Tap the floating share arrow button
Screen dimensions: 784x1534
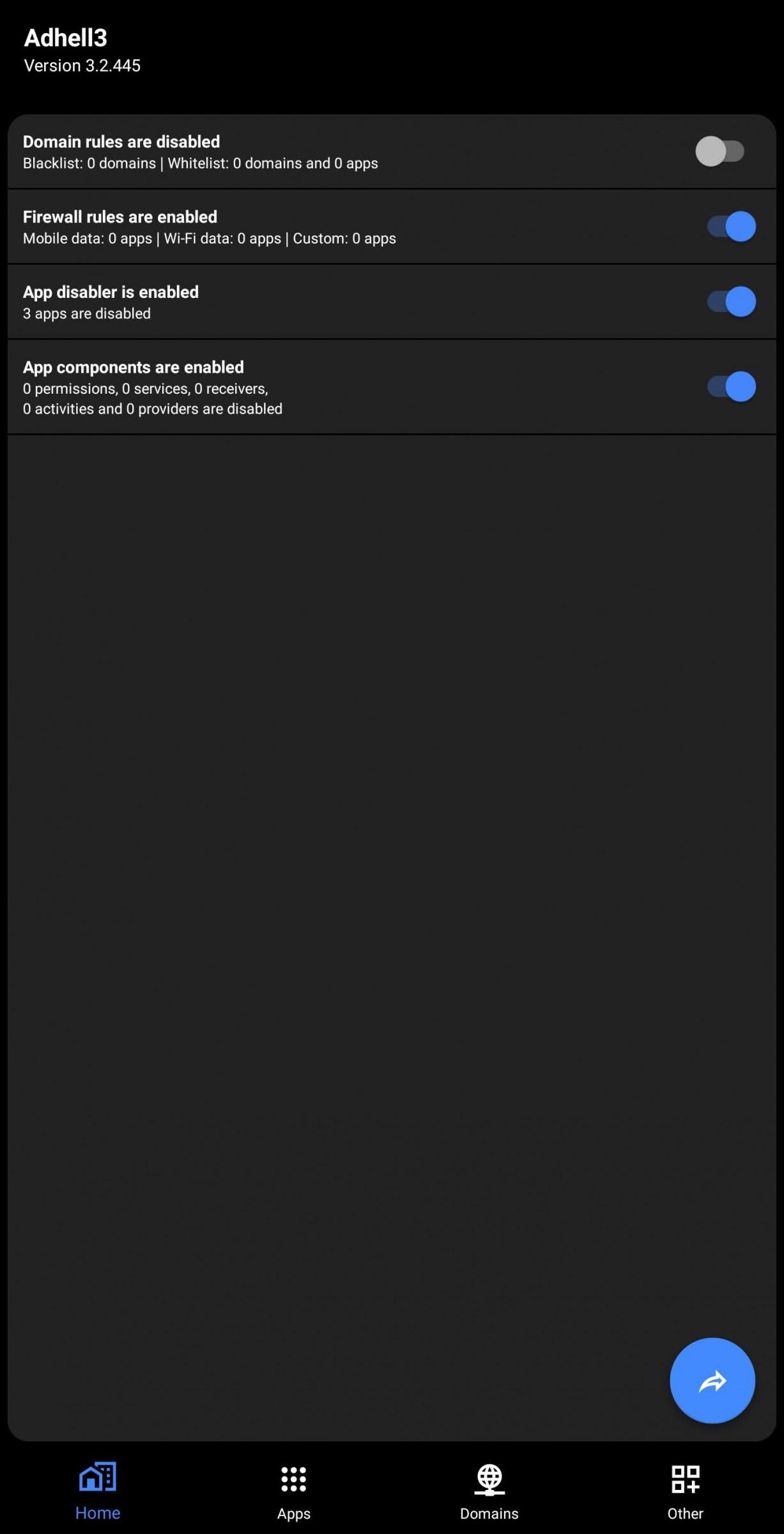[x=712, y=1381]
